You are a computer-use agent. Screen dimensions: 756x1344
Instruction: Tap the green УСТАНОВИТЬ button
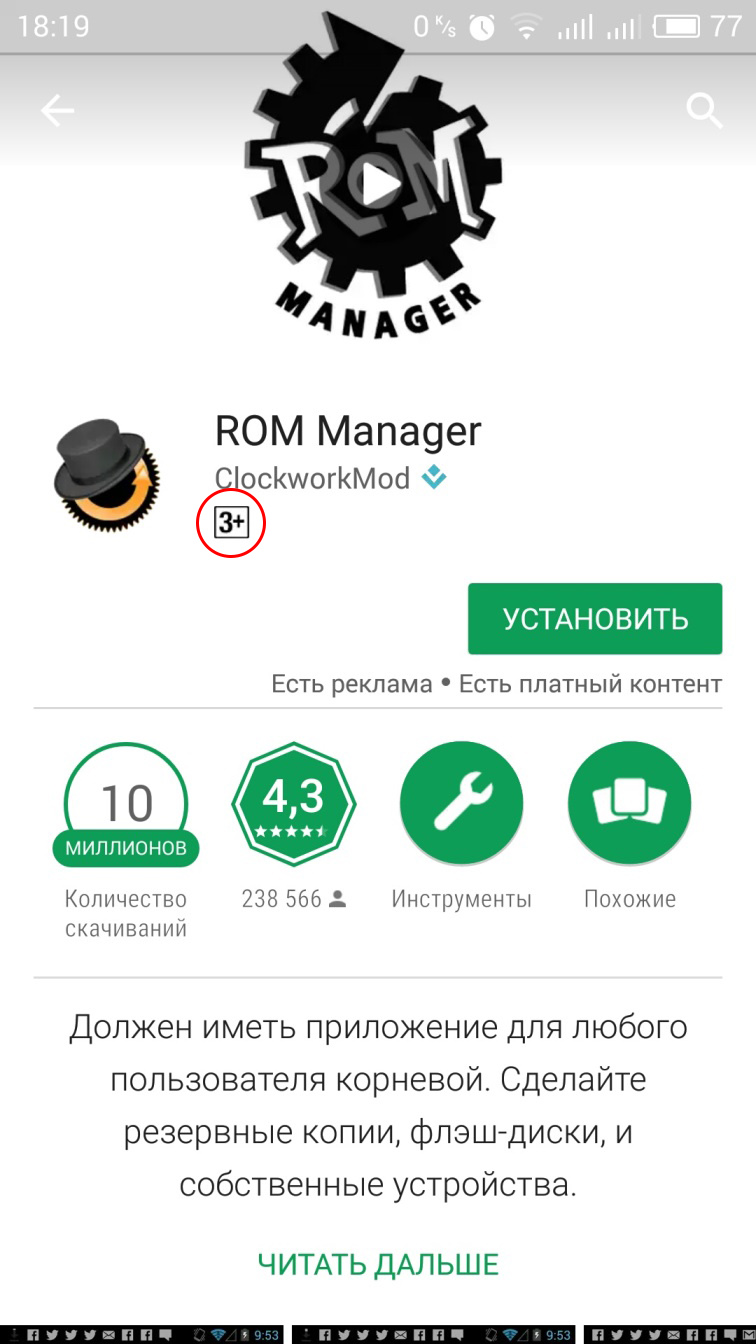click(595, 619)
